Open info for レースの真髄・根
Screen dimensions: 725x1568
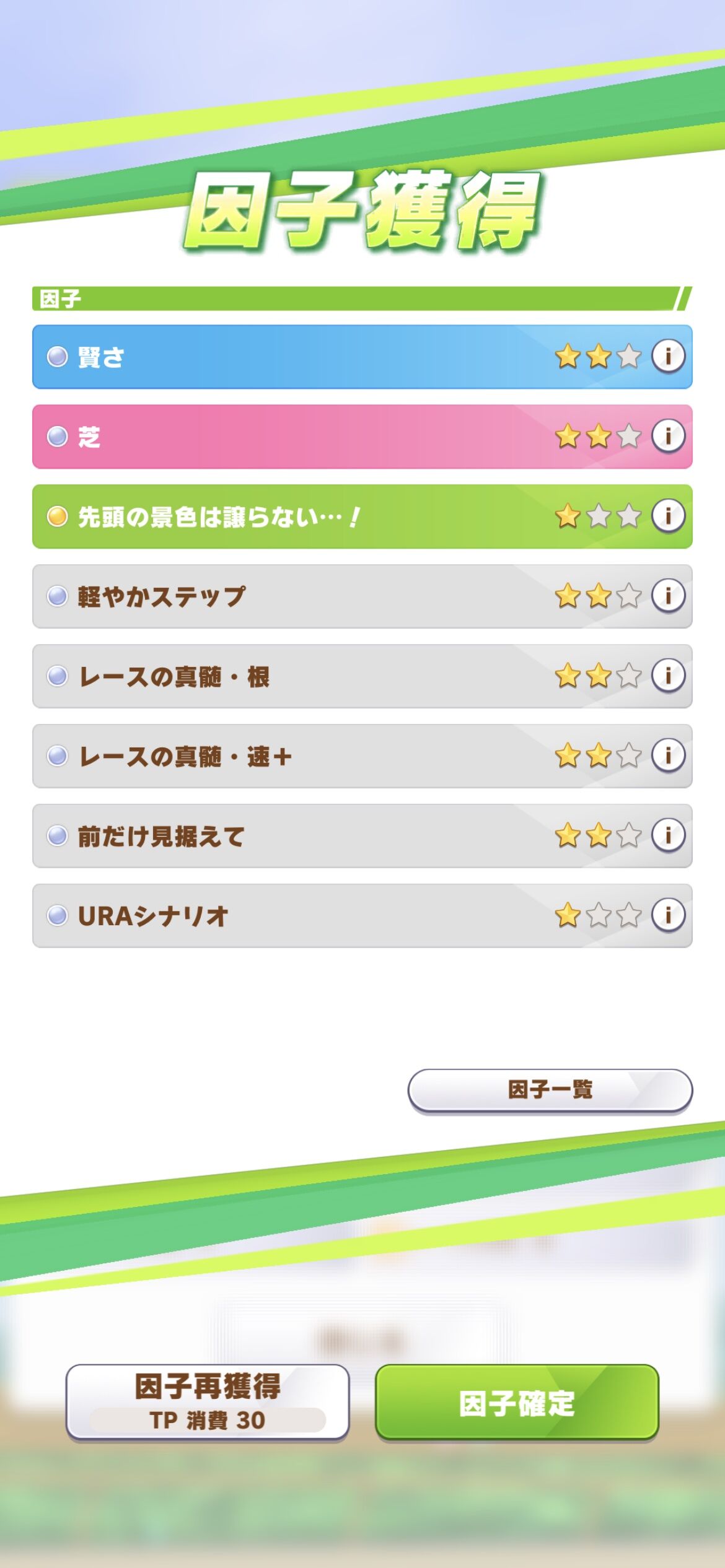coord(668,676)
